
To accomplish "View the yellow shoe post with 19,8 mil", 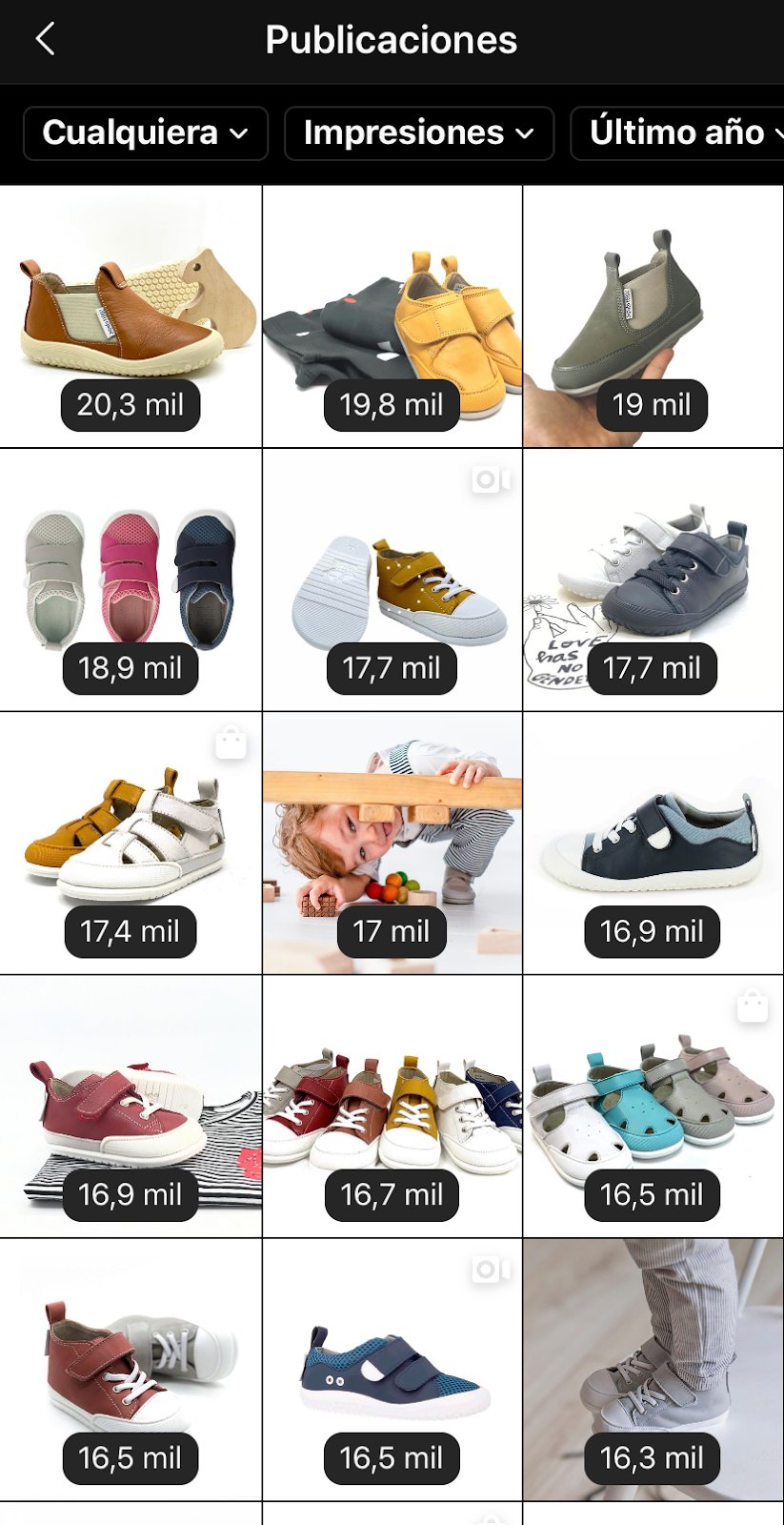I will click(392, 316).
